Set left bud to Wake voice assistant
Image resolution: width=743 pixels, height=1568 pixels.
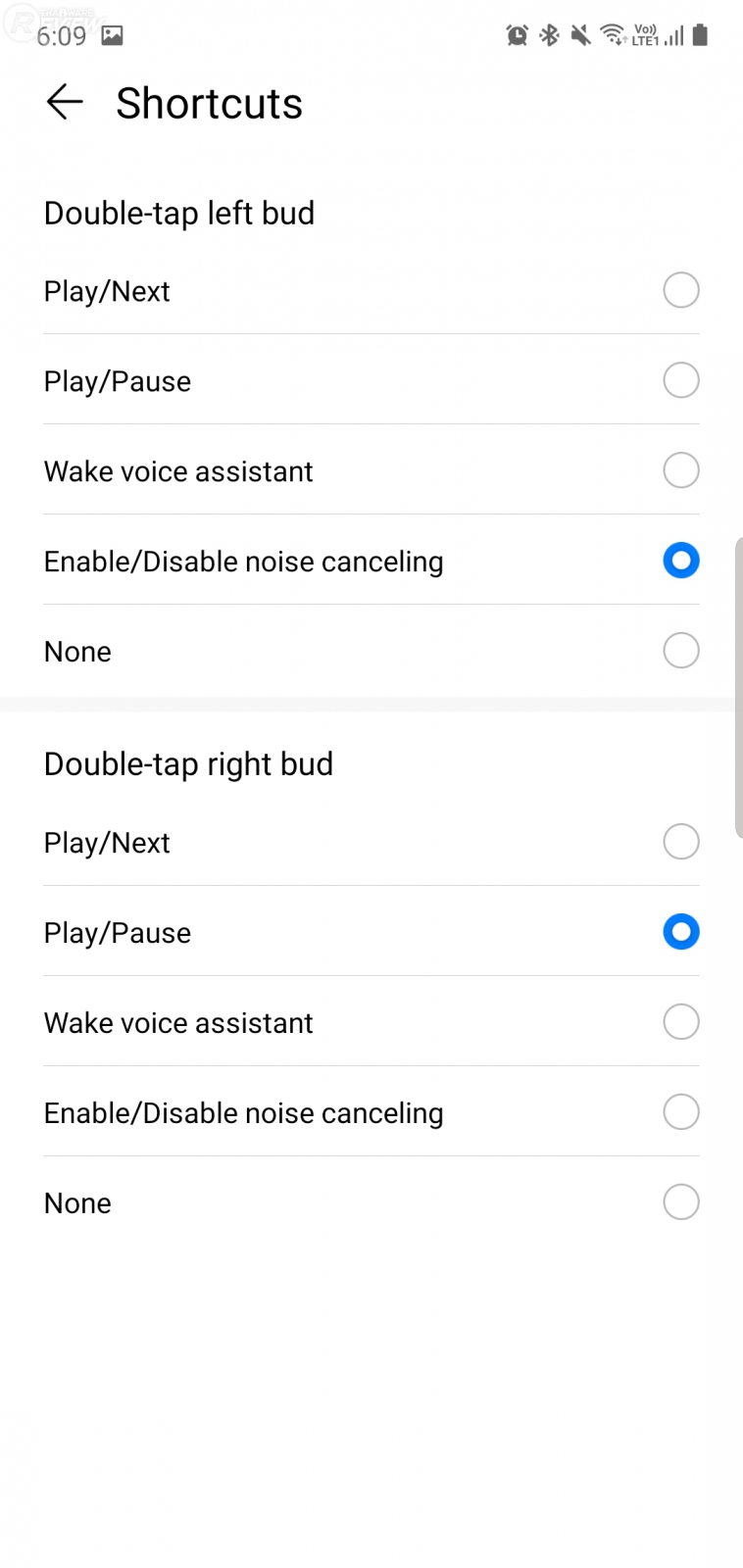click(x=680, y=470)
